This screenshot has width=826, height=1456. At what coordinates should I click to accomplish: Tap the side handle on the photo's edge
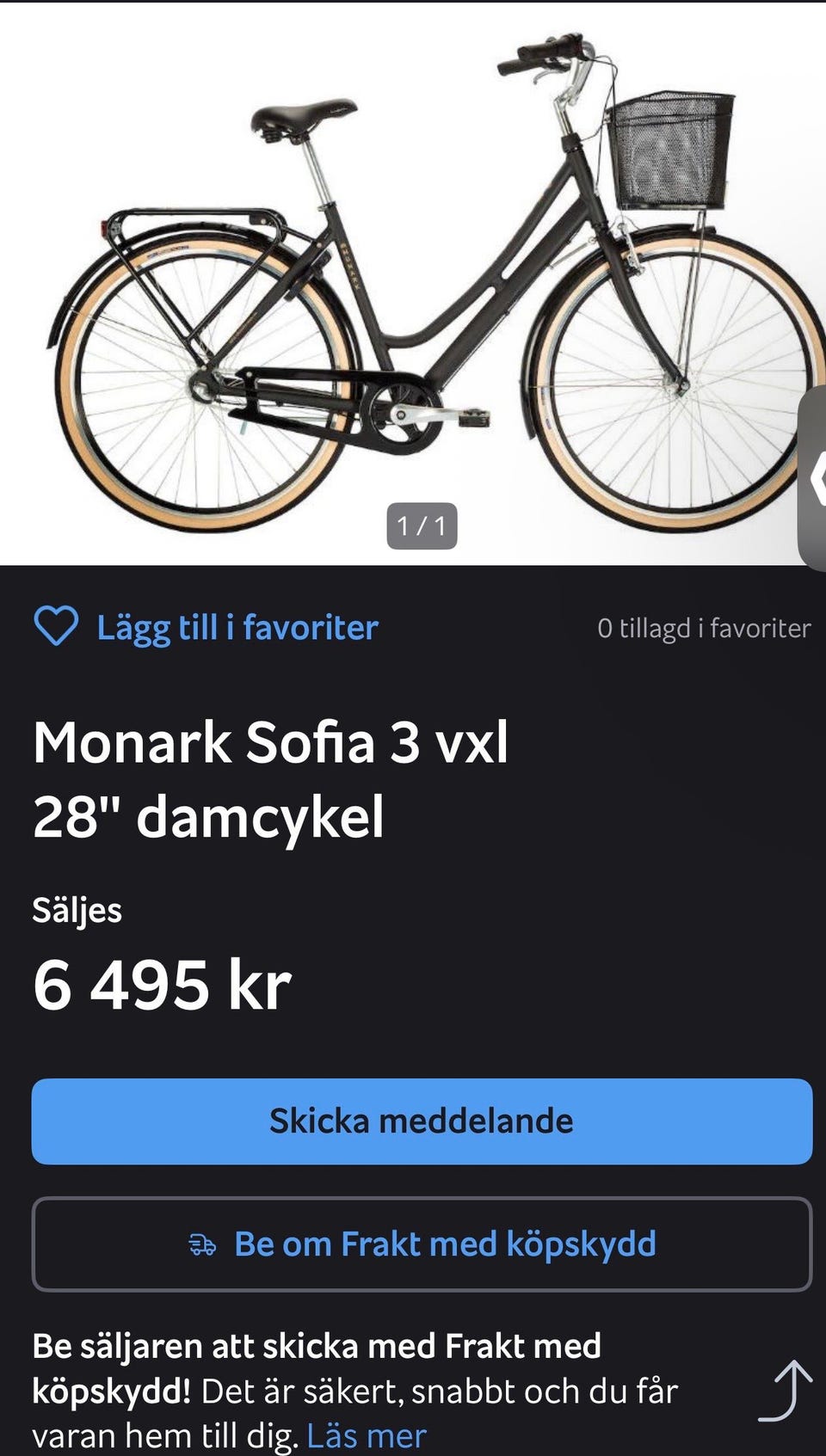pos(814,478)
